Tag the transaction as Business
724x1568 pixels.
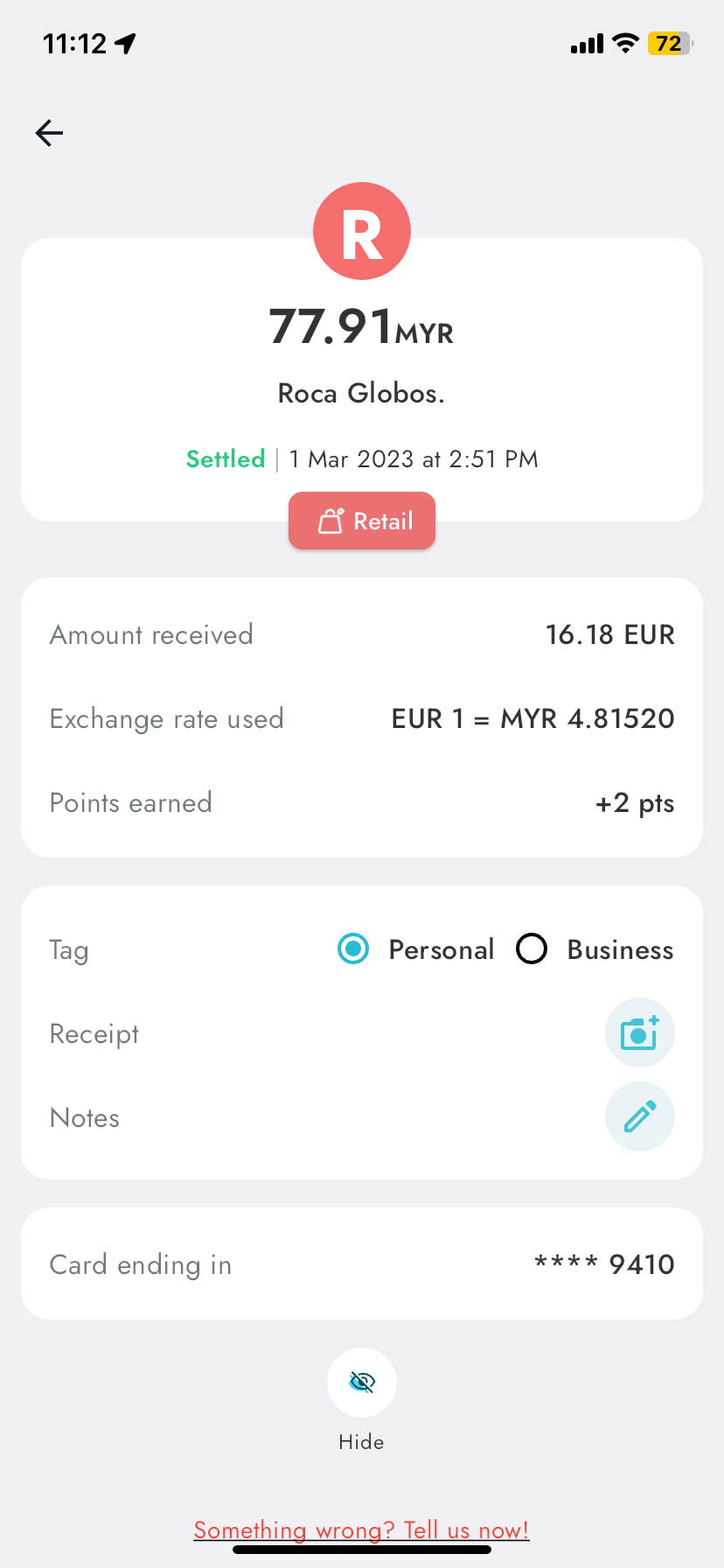[x=532, y=949]
